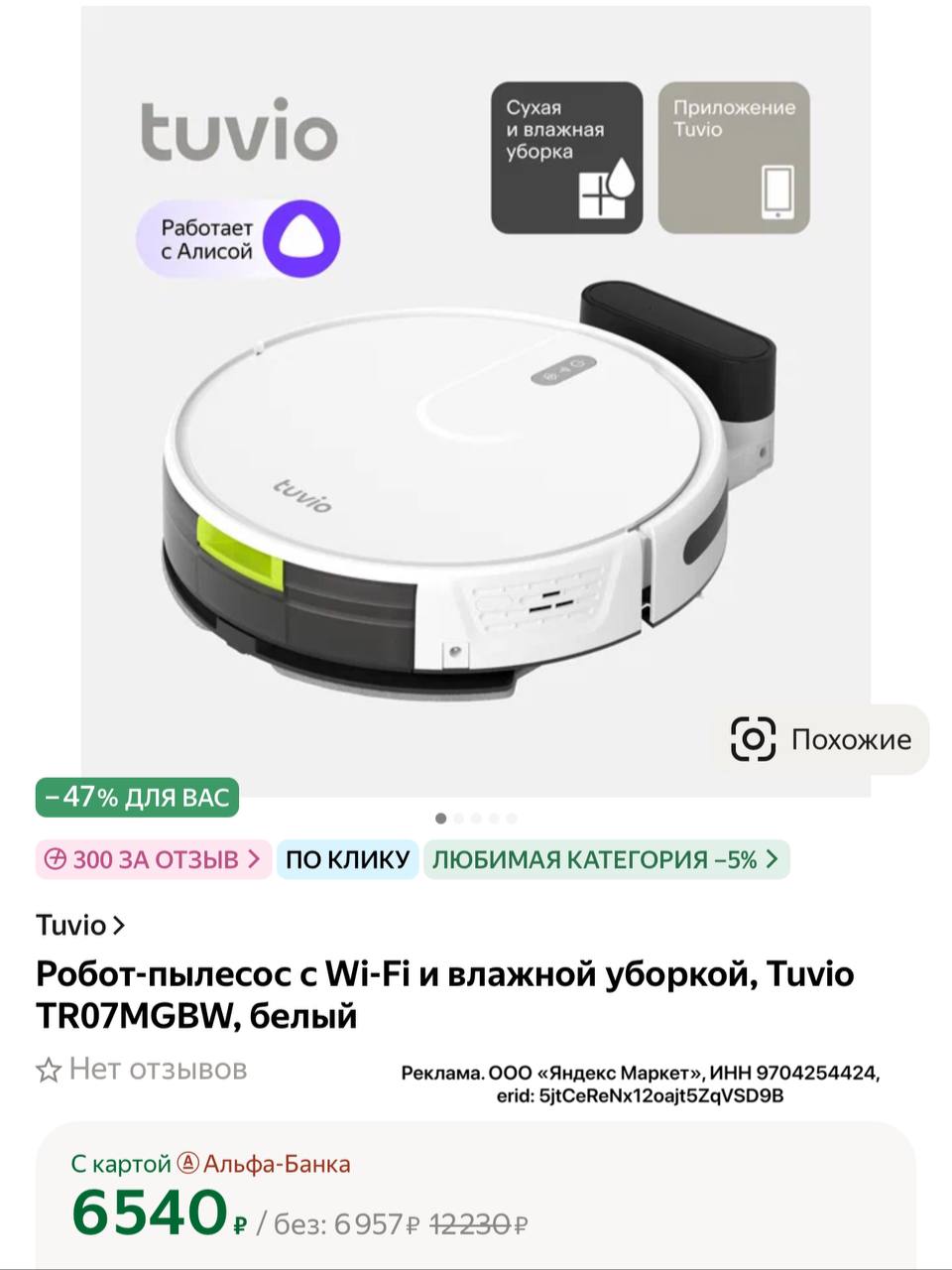Tap the ПО КЛИКУ chip
This screenshot has width=952, height=1270.
point(347,859)
